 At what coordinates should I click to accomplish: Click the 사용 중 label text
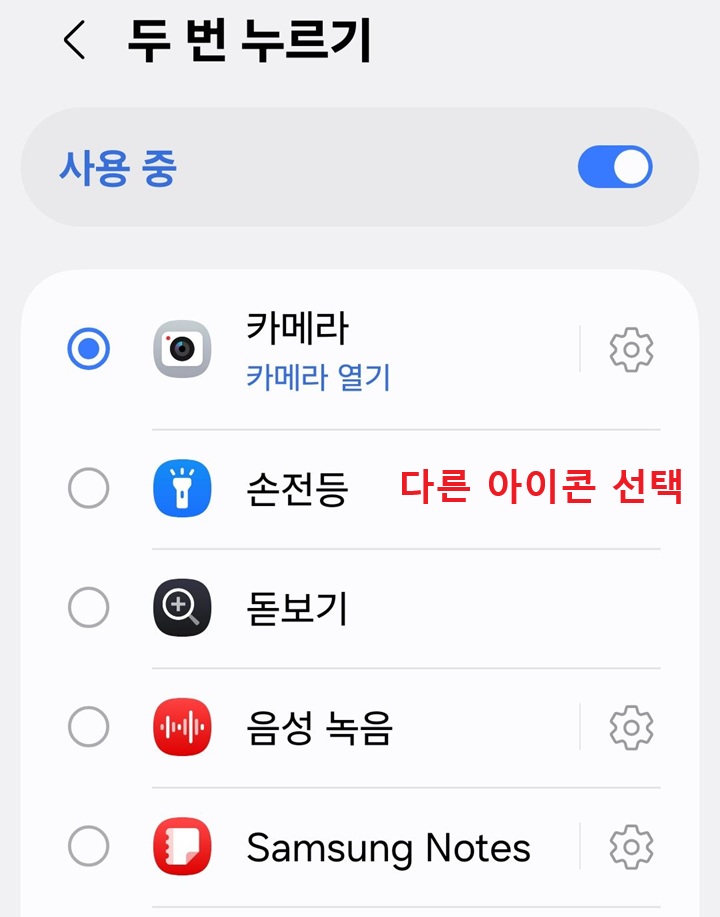117,167
